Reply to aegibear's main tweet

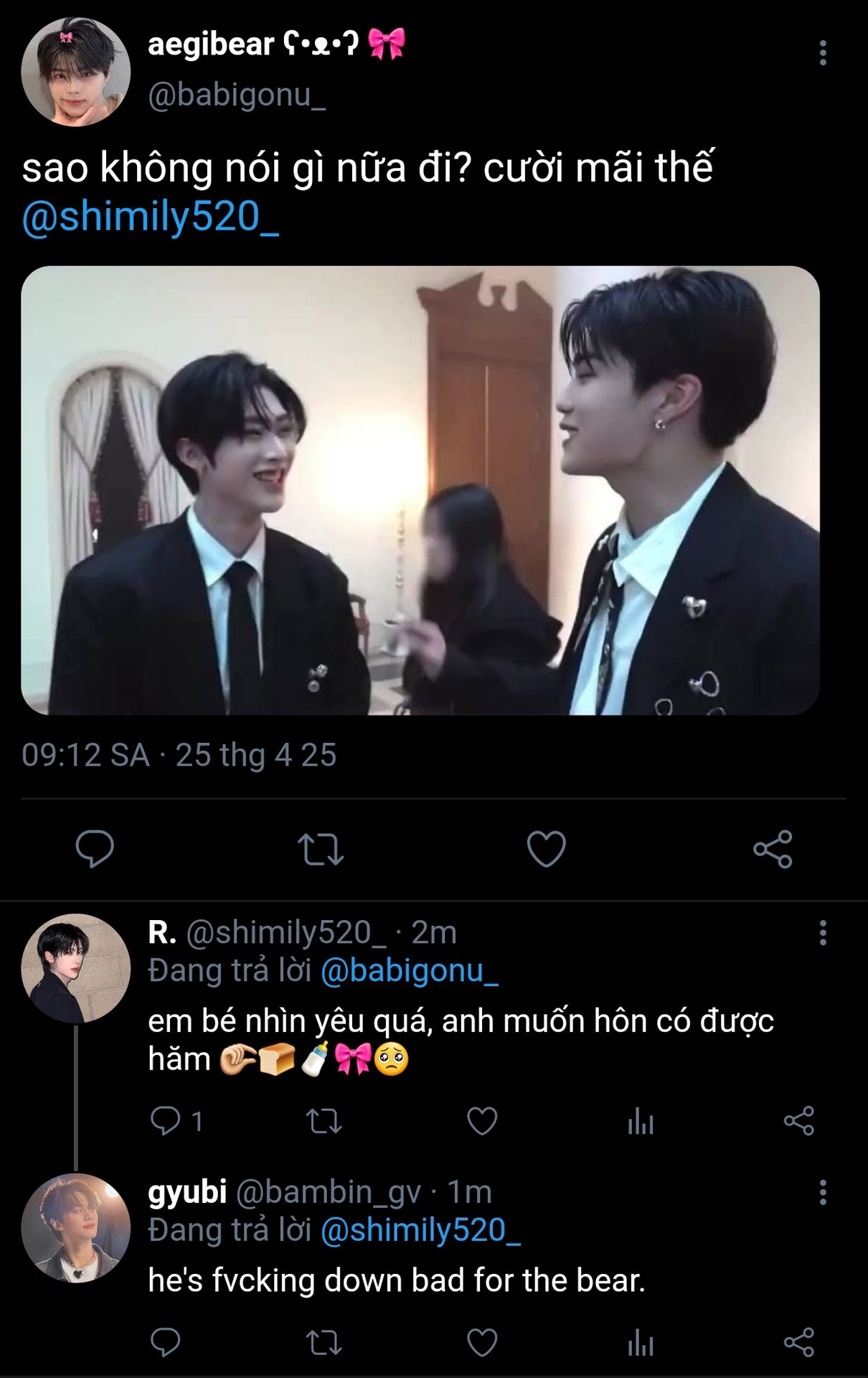click(x=95, y=849)
